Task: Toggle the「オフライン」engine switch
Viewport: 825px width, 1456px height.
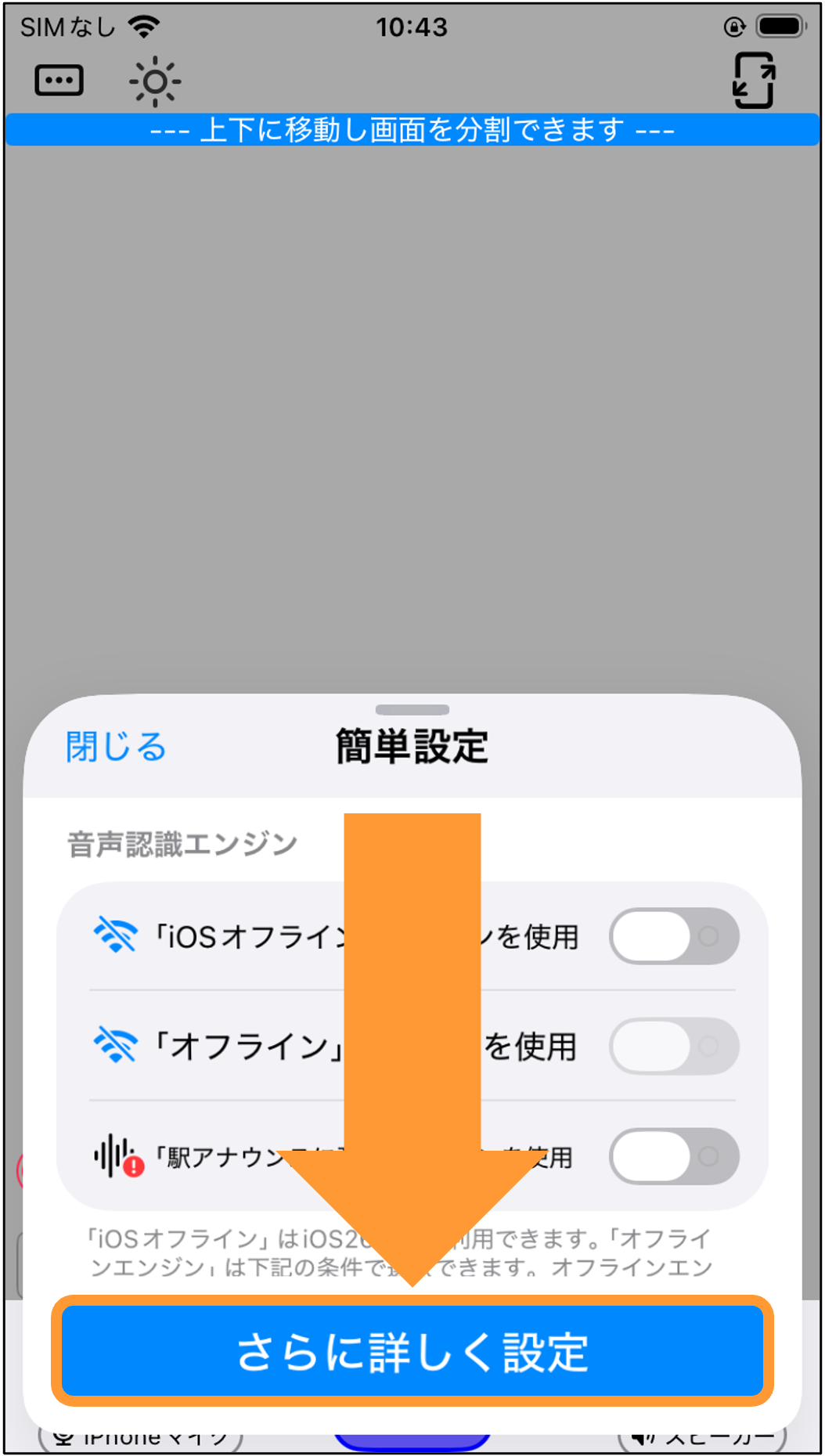Action: point(674,1046)
